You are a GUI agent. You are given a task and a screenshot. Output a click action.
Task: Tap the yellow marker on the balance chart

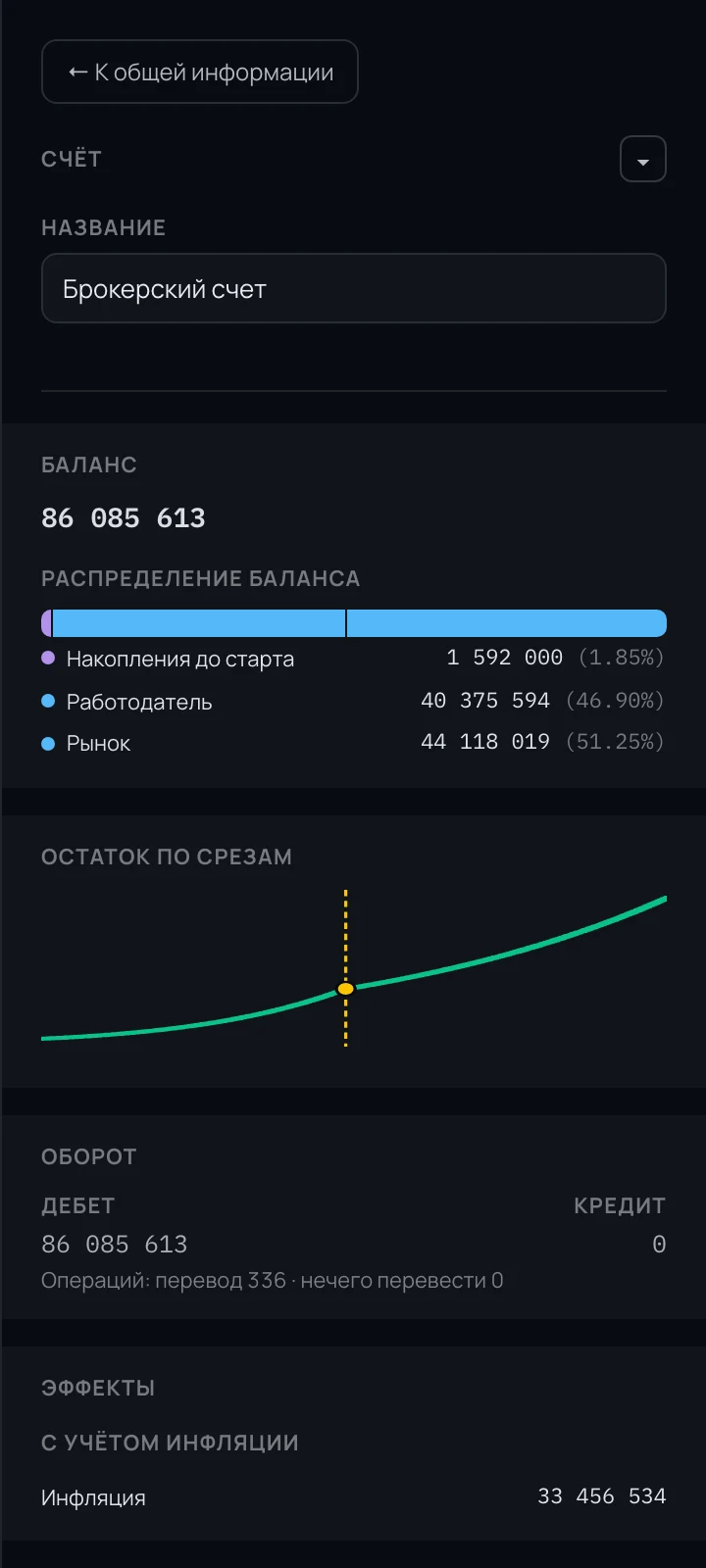click(345, 989)
